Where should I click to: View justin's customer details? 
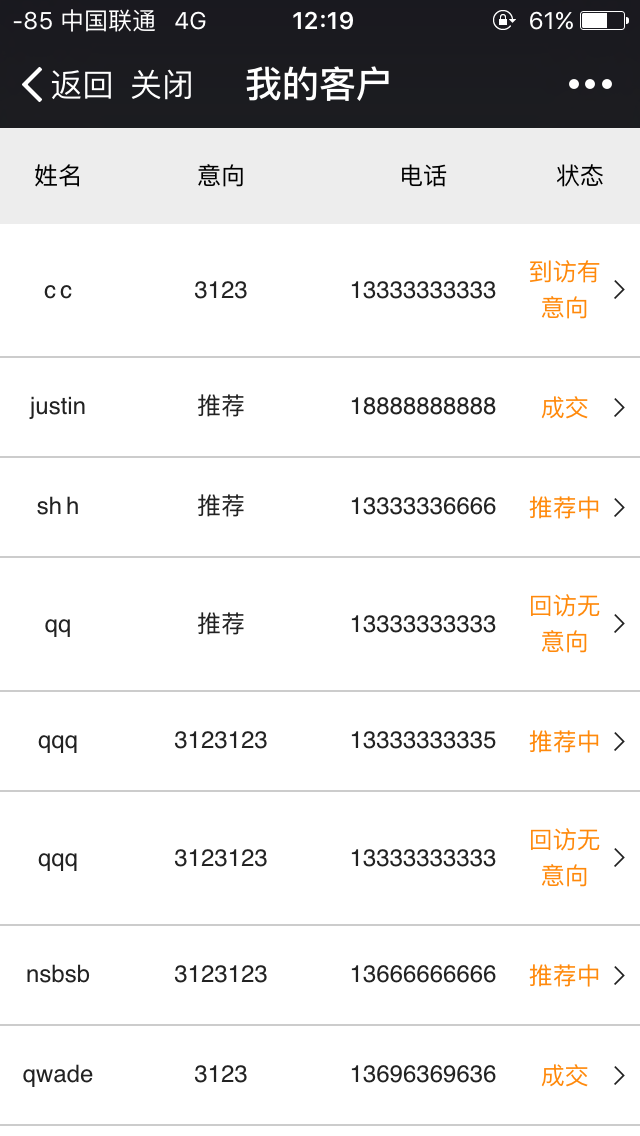pos(320,407)
